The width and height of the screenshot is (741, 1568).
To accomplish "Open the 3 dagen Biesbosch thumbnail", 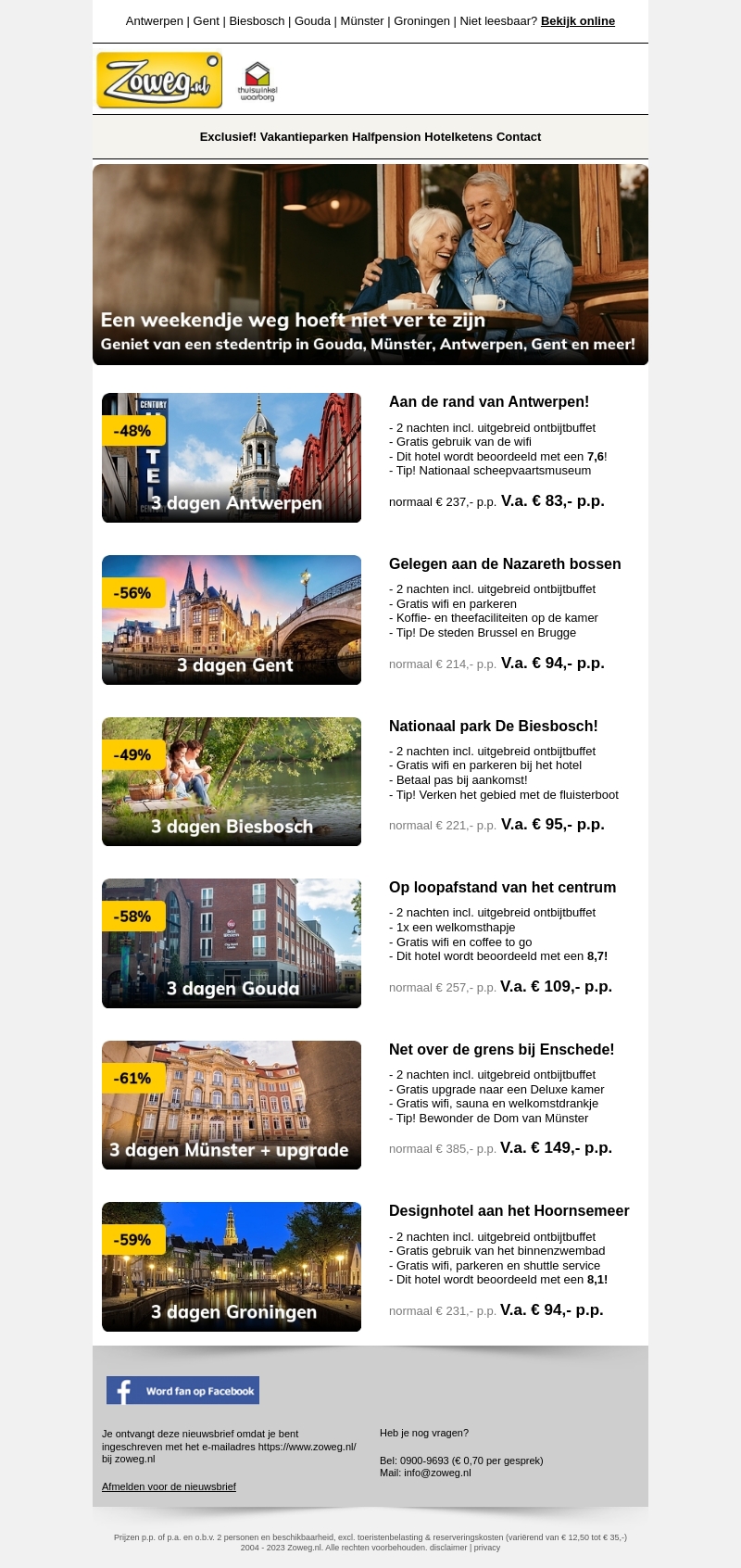I will (232, 781).
